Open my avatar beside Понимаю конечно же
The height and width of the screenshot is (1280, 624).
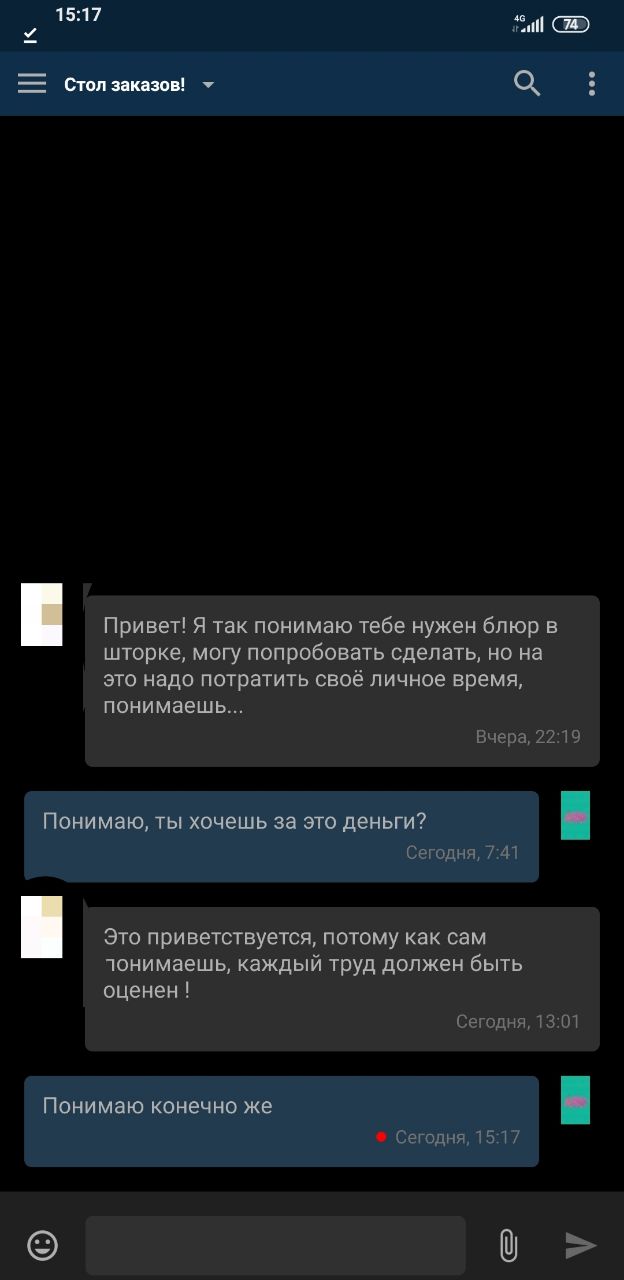(575, 1100)
